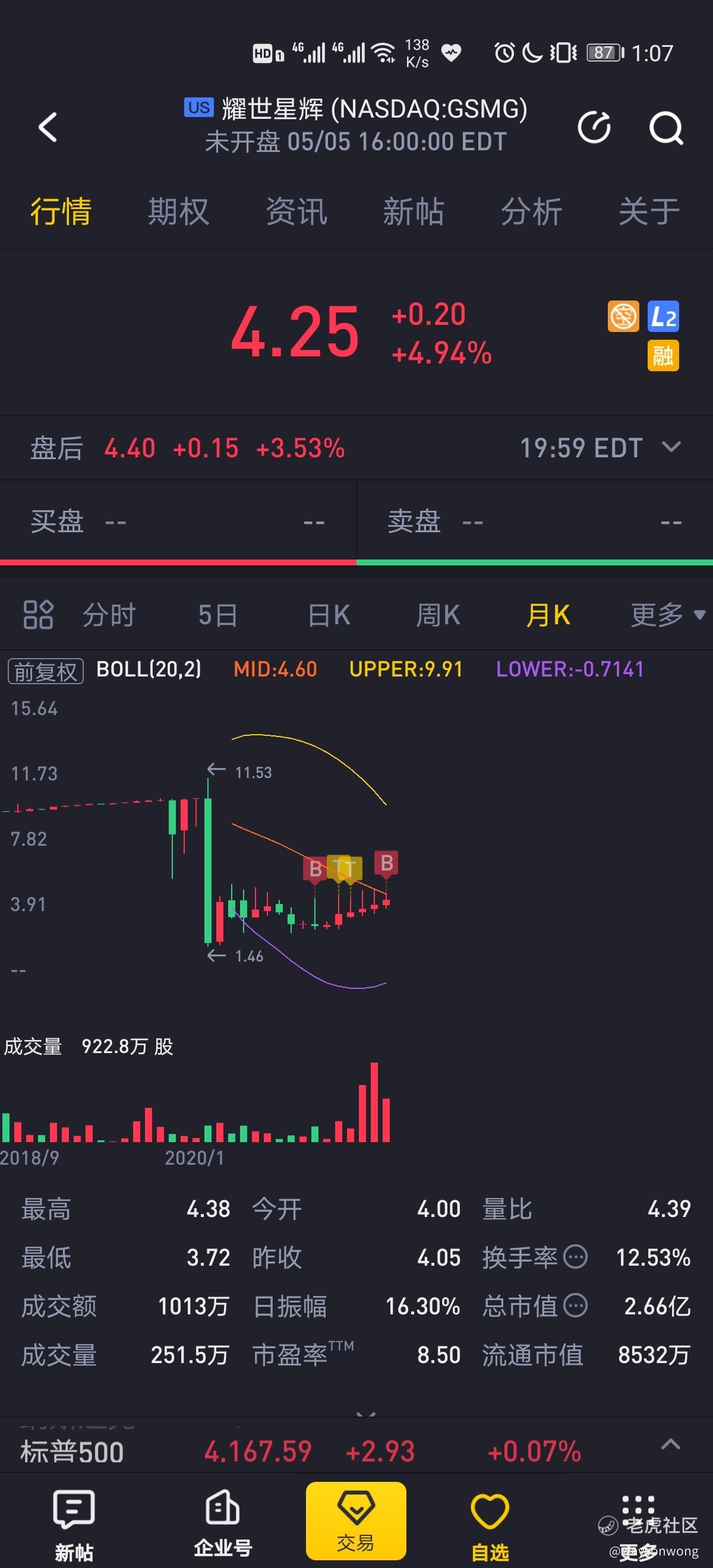Open the chart layout grid icon
Screen dimensions: 713x1568
(39, 614)
